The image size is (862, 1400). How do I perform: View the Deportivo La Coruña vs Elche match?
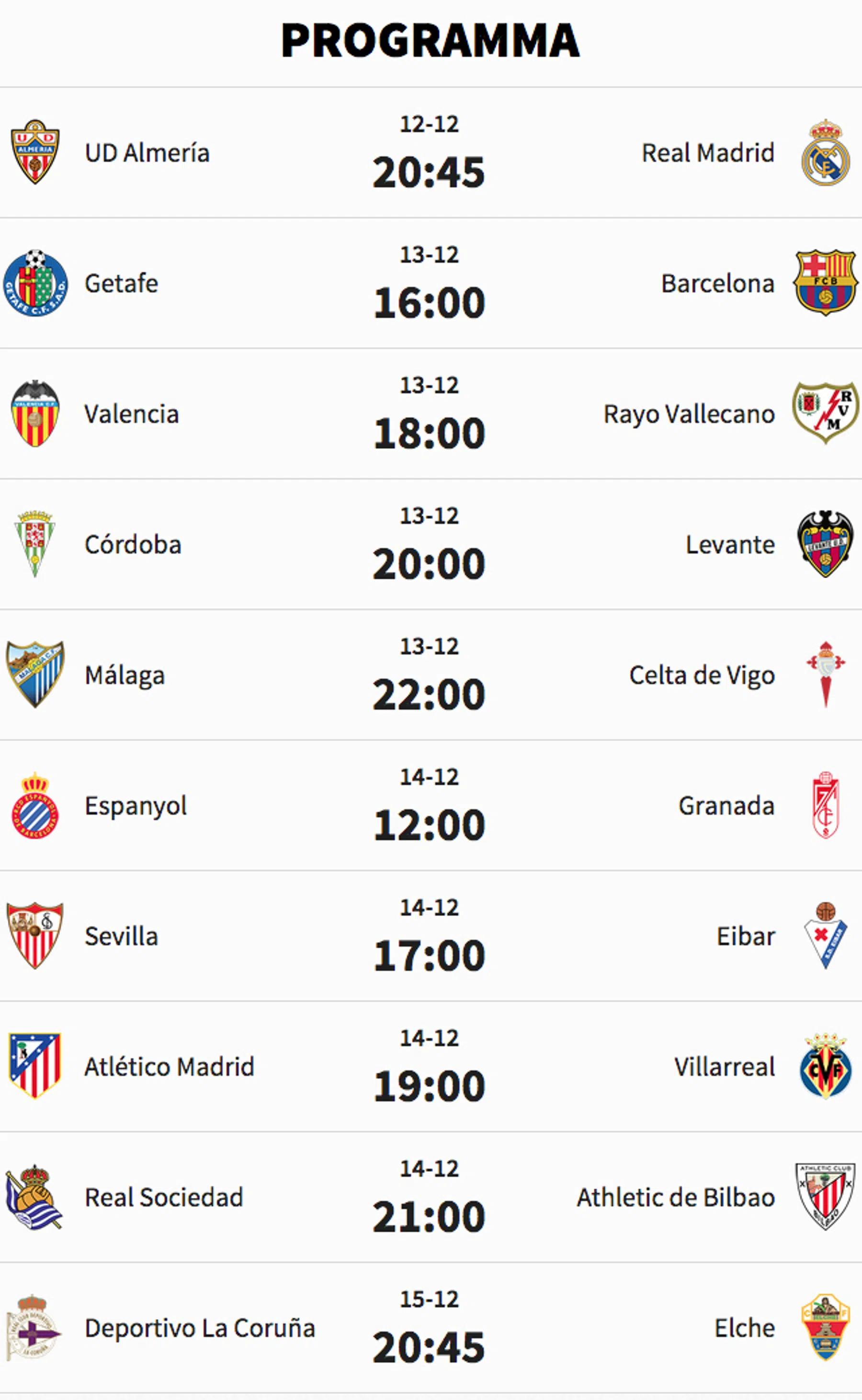(429, 1328)
